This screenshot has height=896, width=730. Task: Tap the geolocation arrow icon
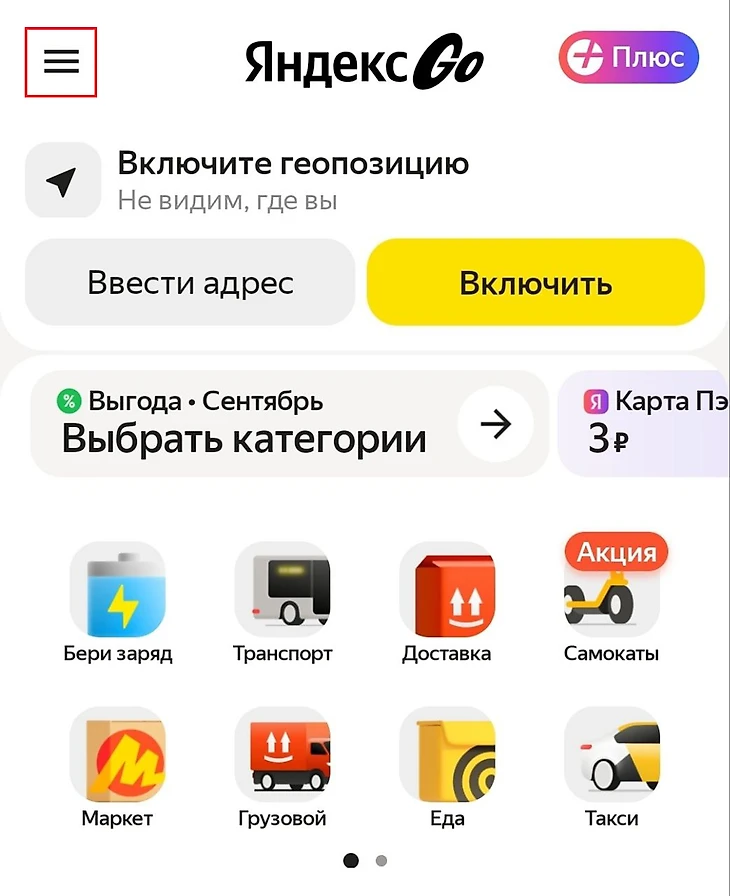coord(62,181)
